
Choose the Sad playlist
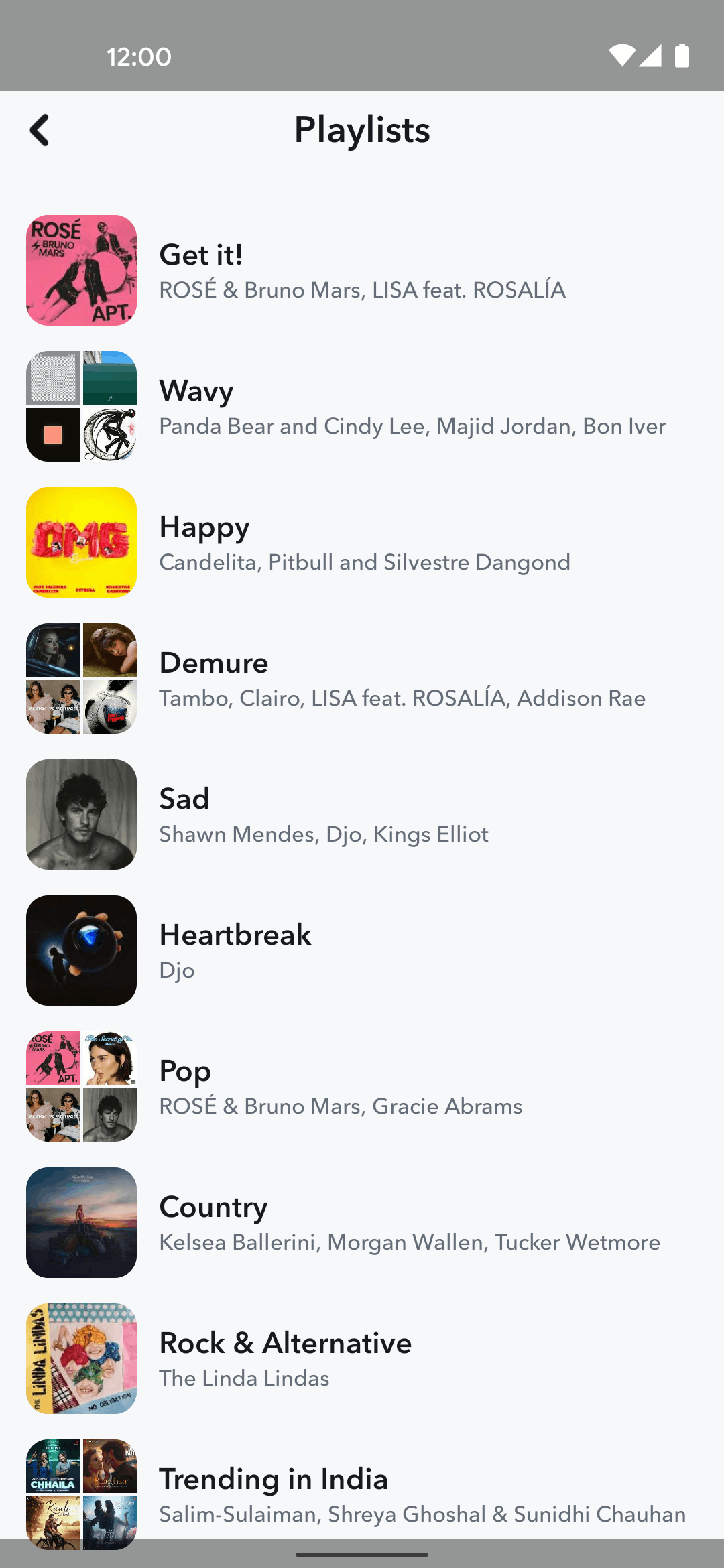pyautogui.click(x=362, y=815)
